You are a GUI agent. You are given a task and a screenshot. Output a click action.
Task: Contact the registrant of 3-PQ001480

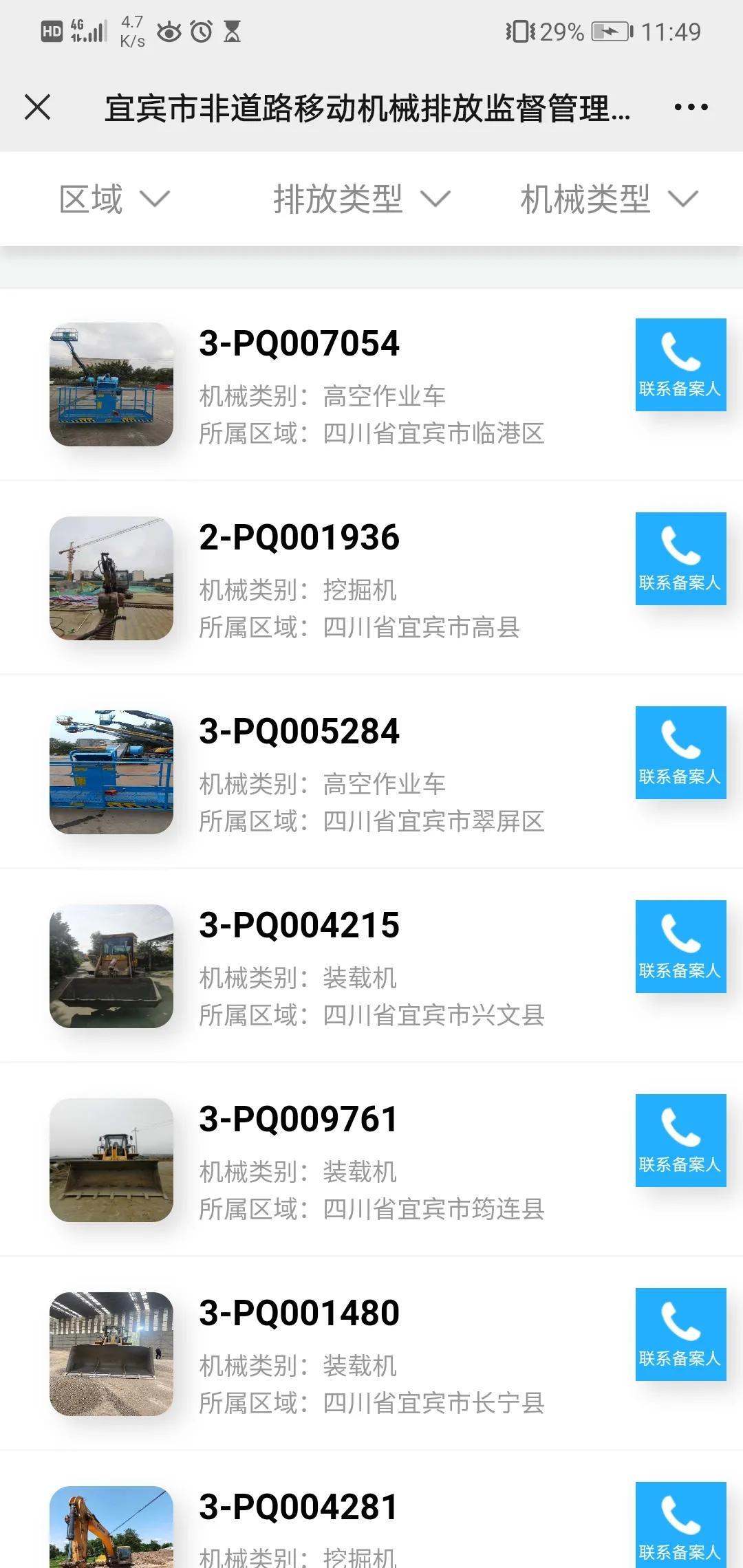pos(680,1334)
